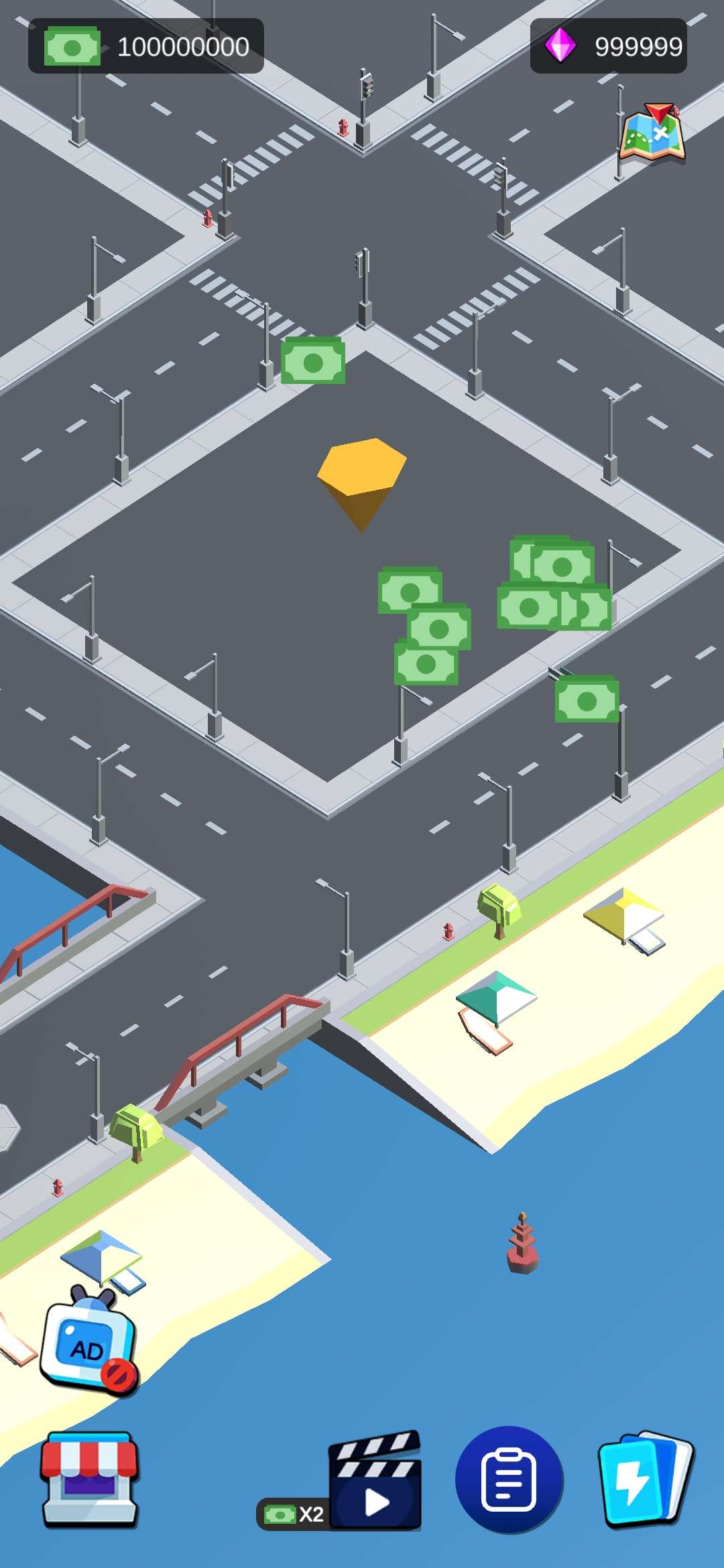Screen dimensions: 724x1568
Task: Open the shop store button
Action: point(90,1480)
